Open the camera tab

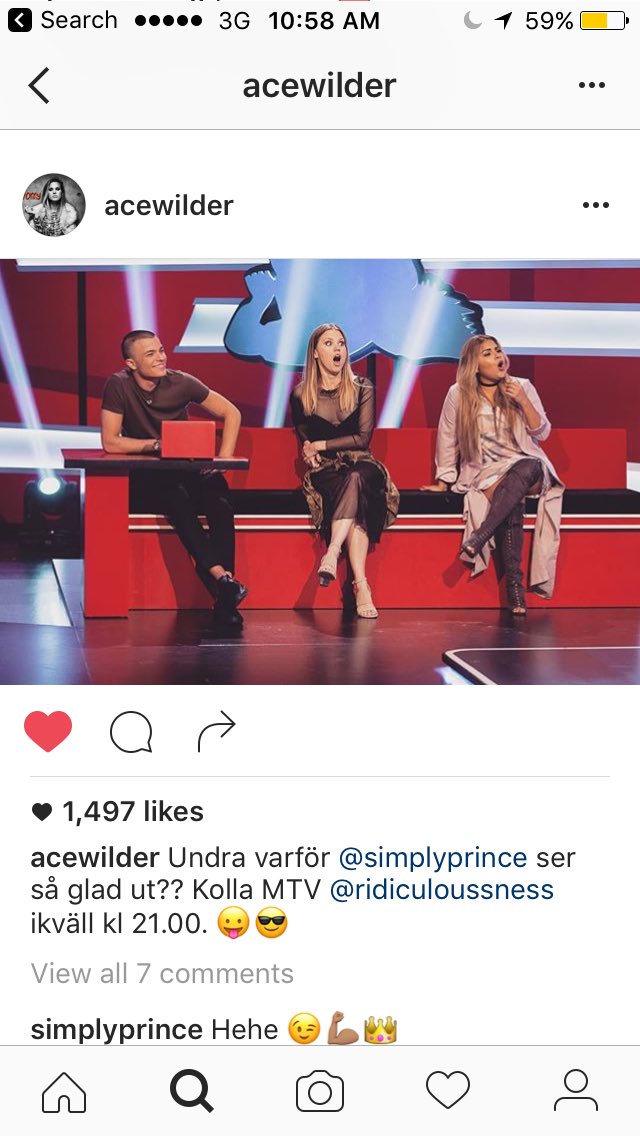320,1090
